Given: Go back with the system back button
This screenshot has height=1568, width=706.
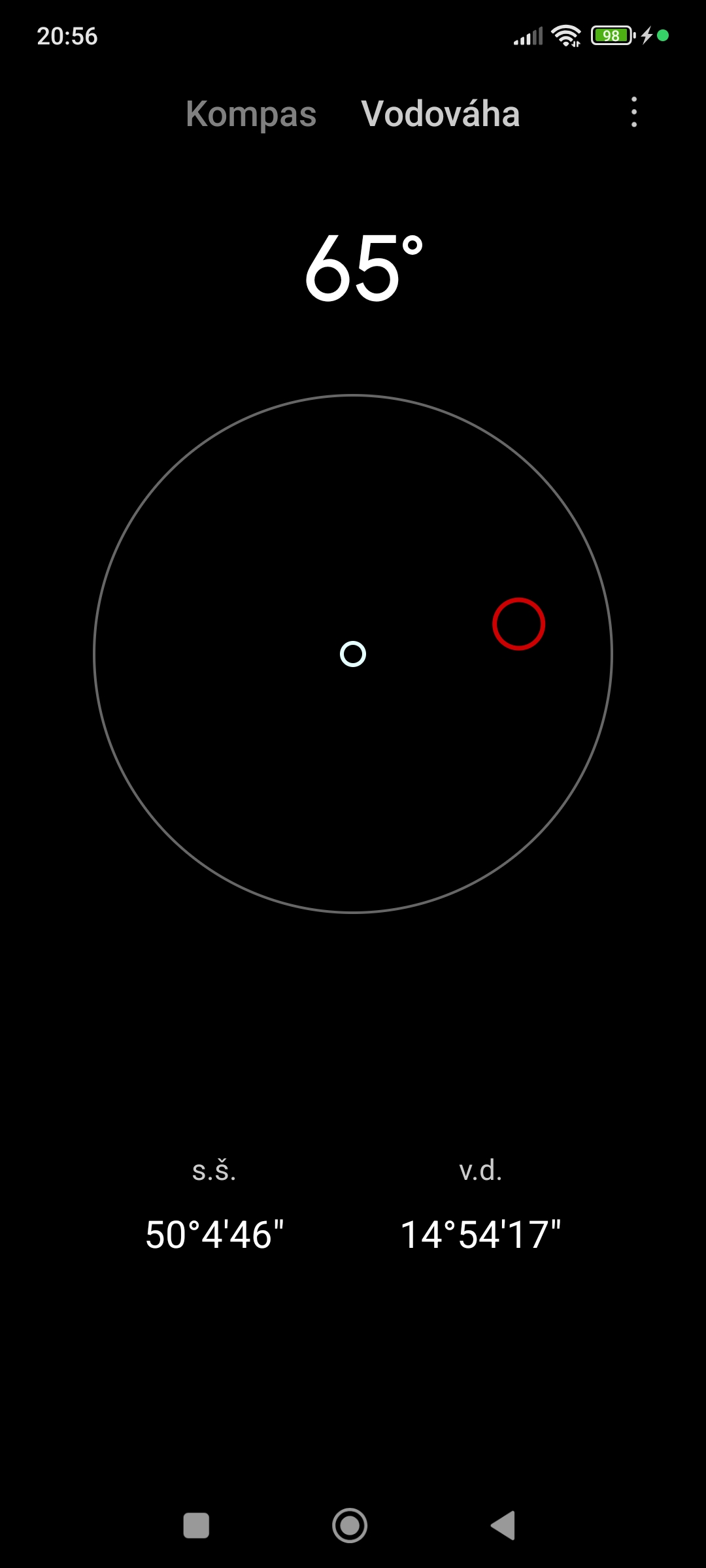Looking at the screenshot, I should (x=503, y=1526).
